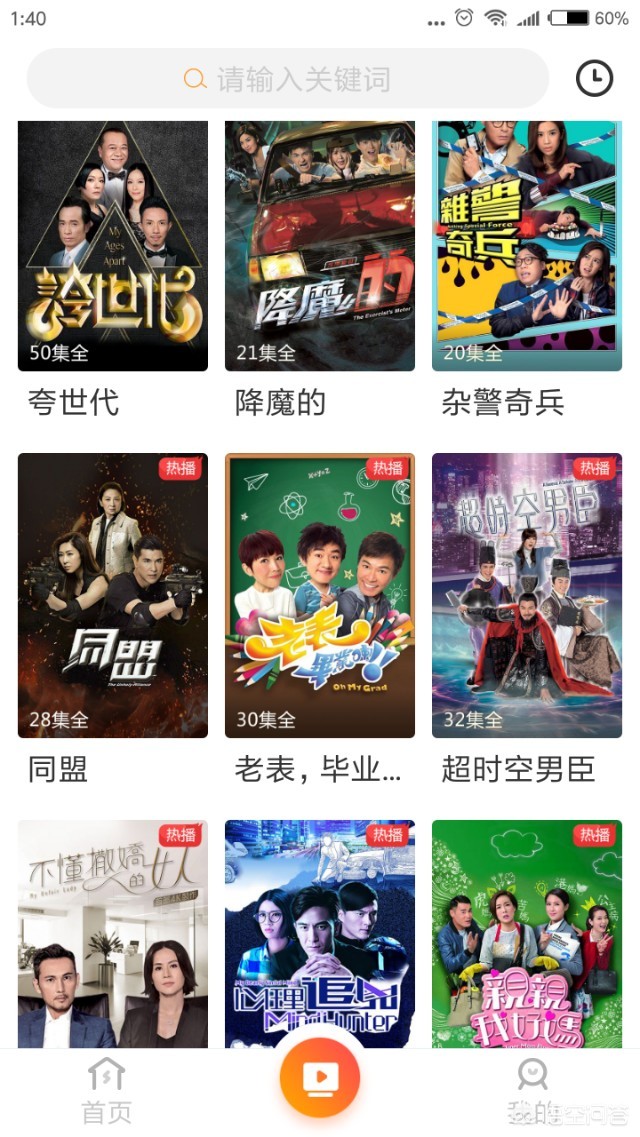Switch to the profile tab at bottom right

click(532, 1092)
